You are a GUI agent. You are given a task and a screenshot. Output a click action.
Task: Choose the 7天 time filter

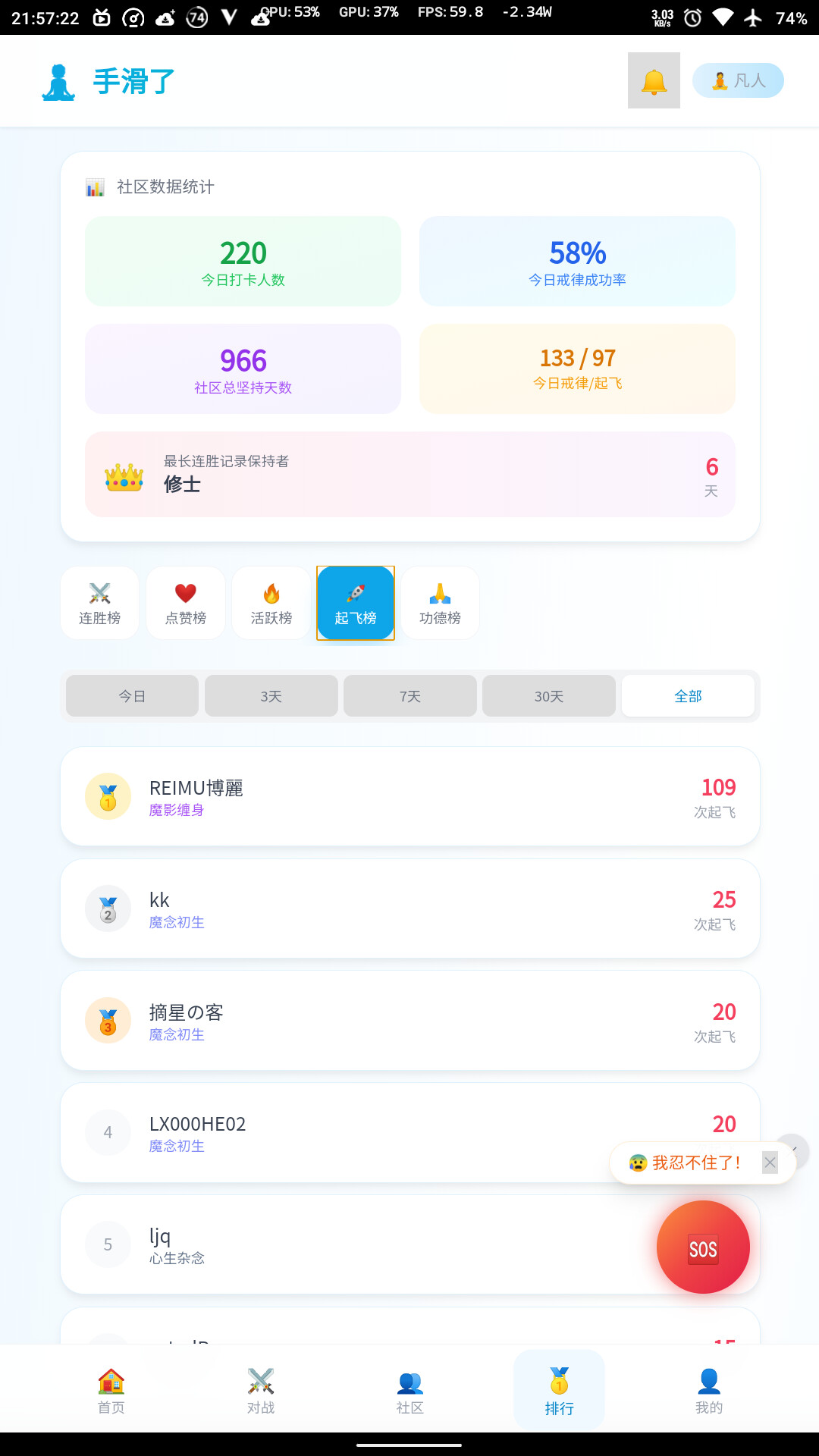(410, 696)
